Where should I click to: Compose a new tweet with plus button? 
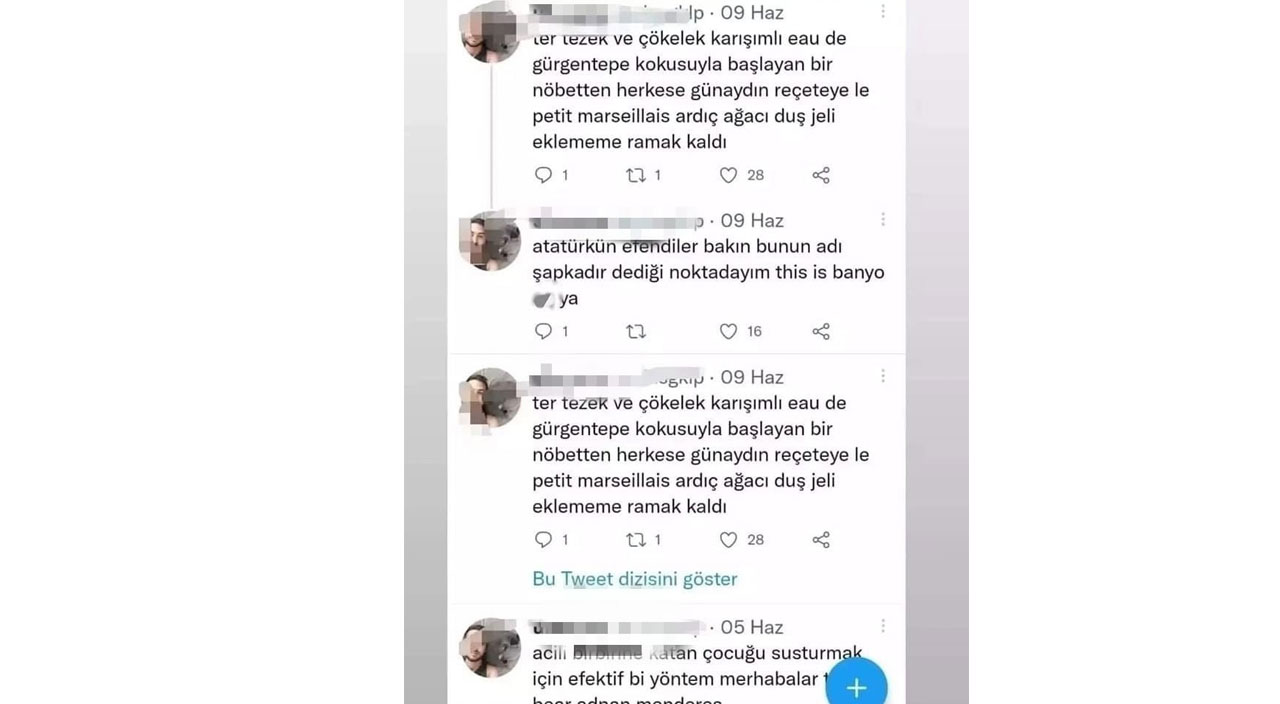click(857, 688)
